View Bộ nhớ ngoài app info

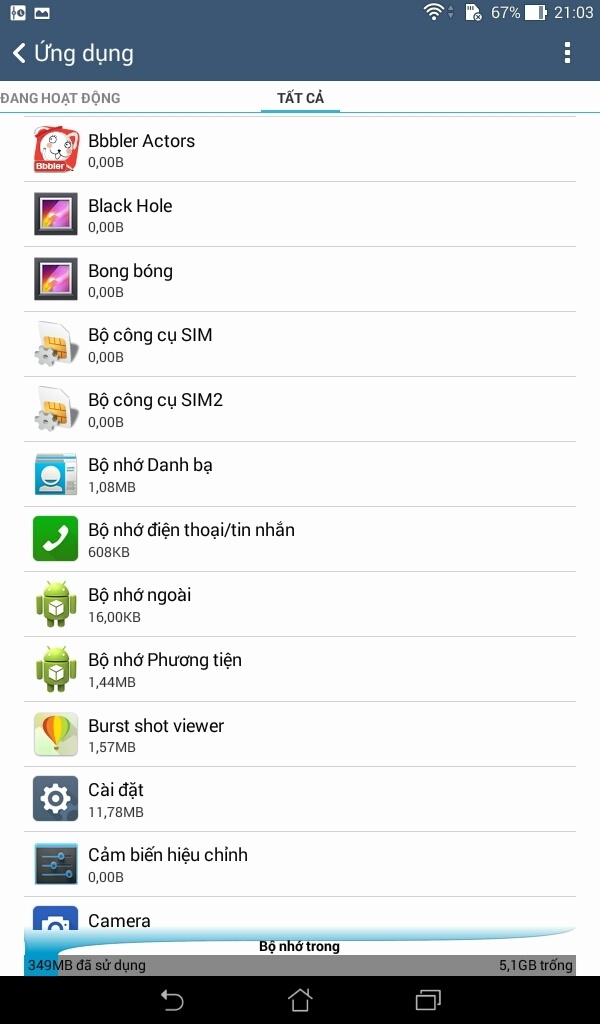click(x=300, y=605)
